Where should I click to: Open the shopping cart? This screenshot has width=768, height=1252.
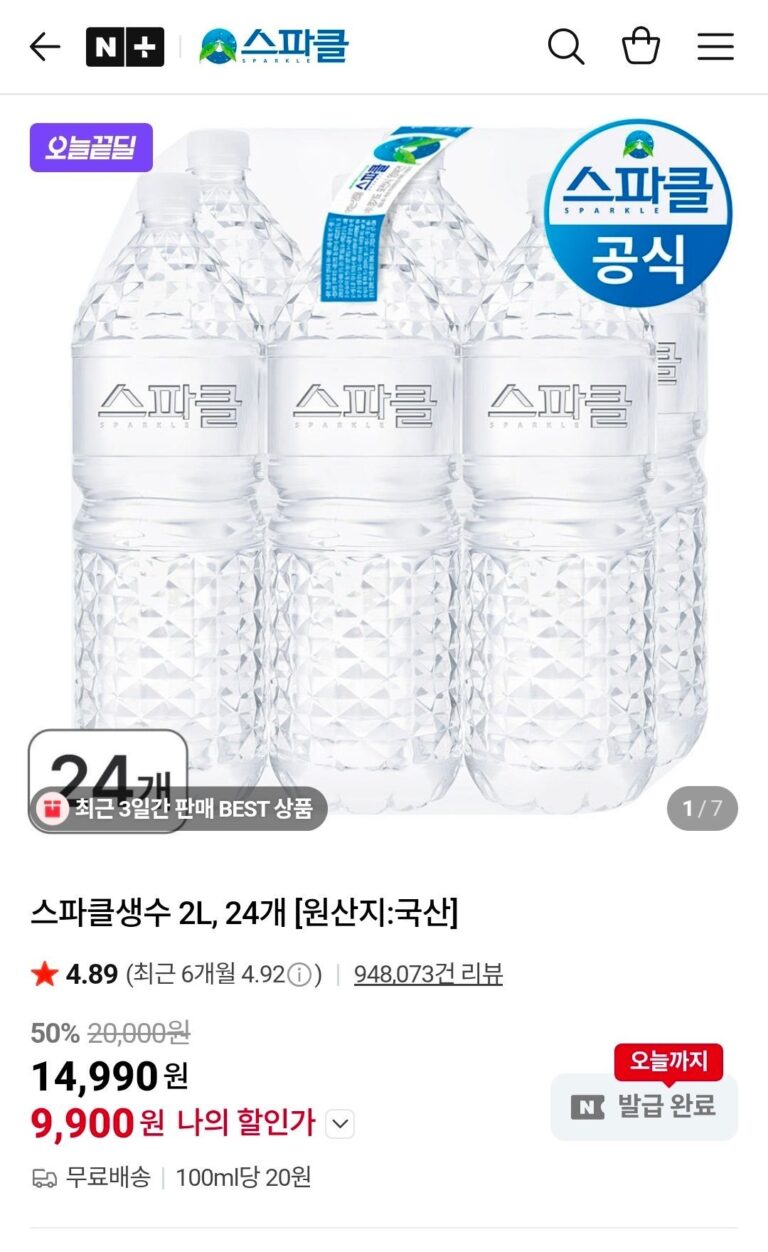[641, 47]
